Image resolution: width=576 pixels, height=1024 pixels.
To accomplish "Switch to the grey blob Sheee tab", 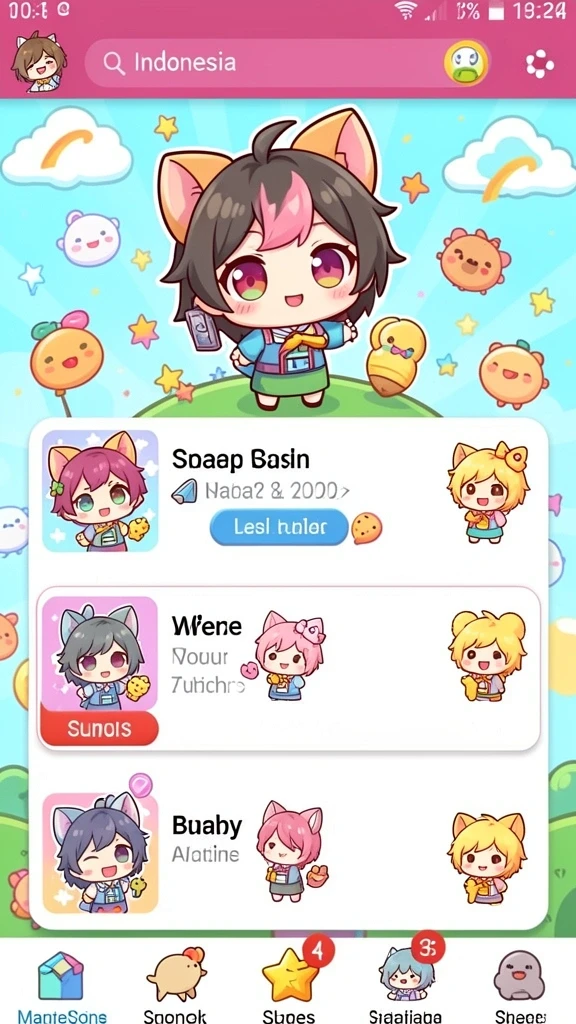I will [x=519, y=986].
